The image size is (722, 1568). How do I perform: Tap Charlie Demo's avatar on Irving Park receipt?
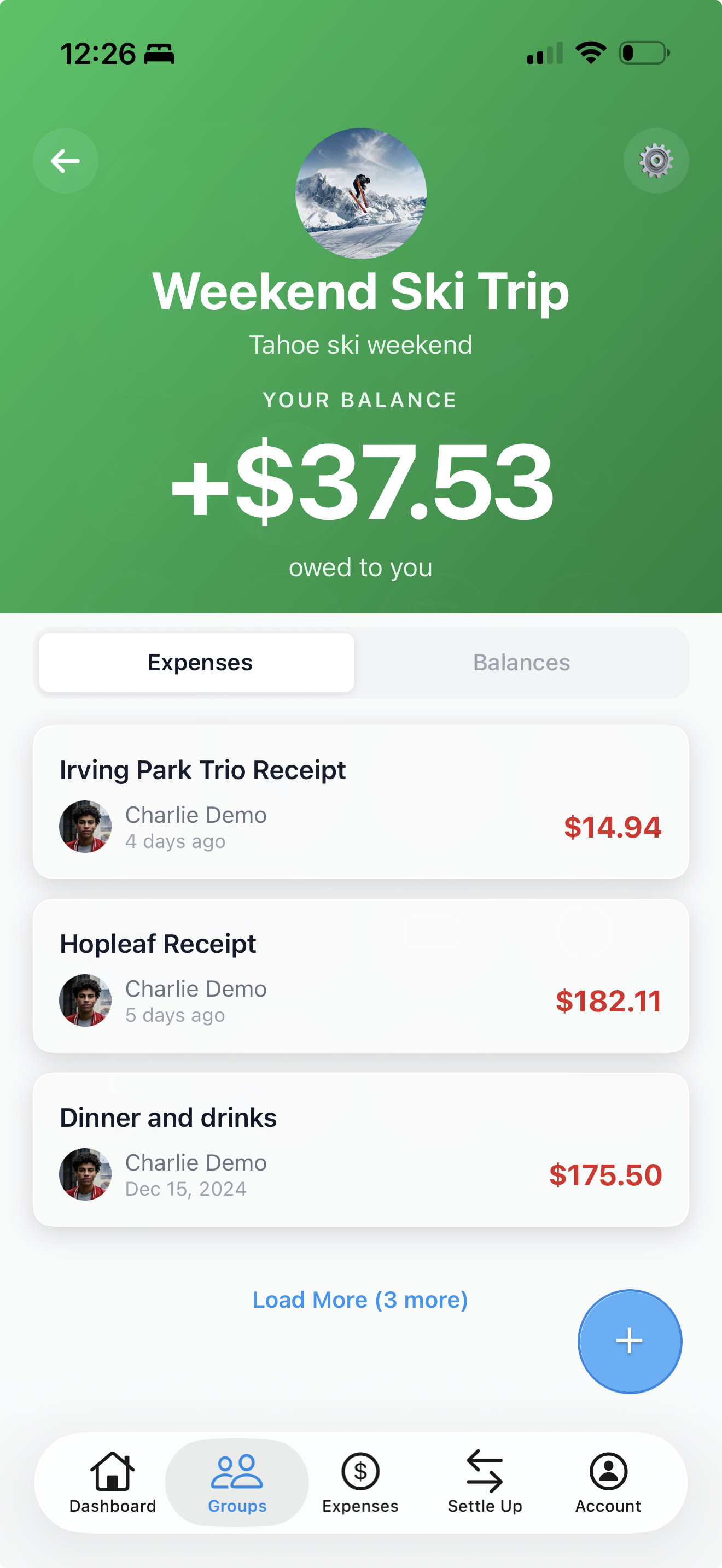[85, 827]
